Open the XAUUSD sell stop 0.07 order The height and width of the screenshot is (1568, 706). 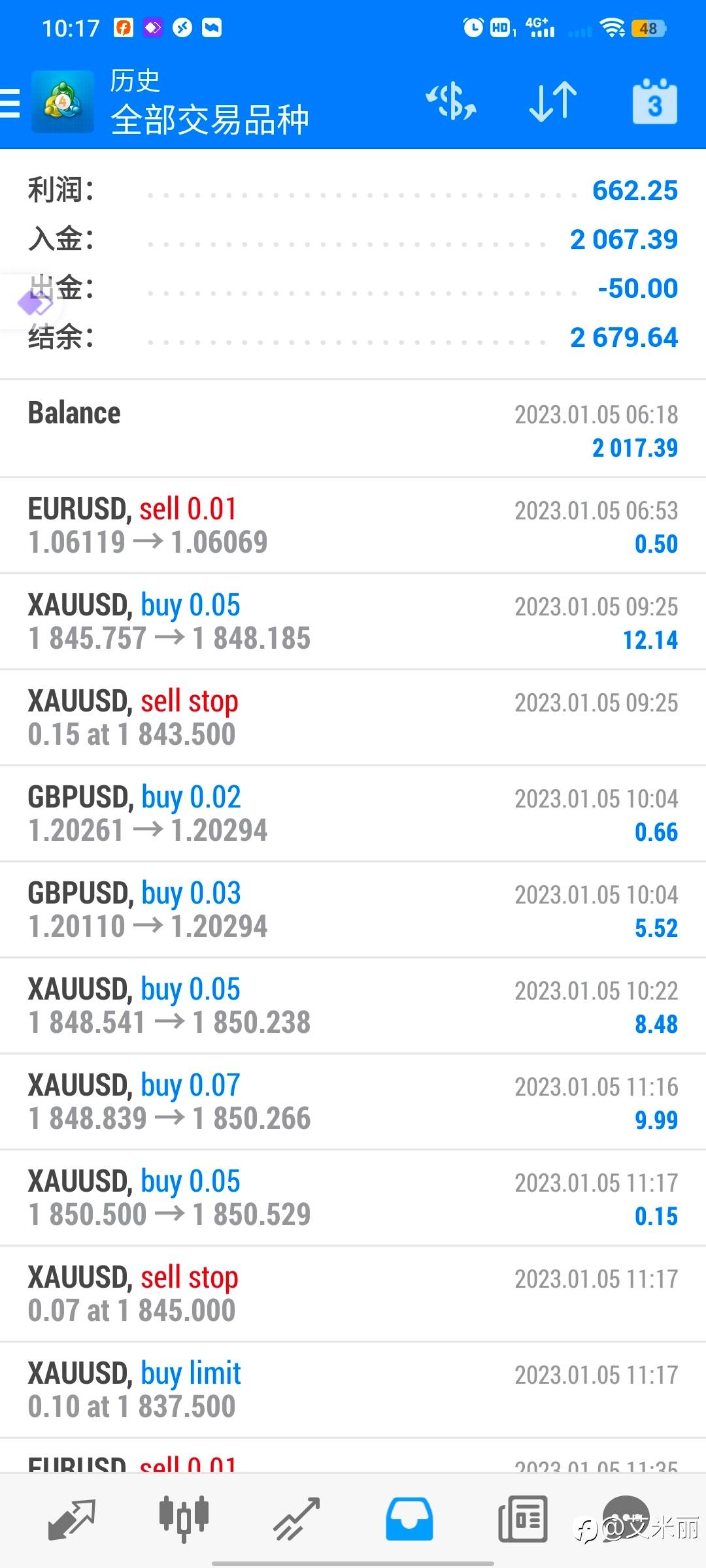[353, 1294]
